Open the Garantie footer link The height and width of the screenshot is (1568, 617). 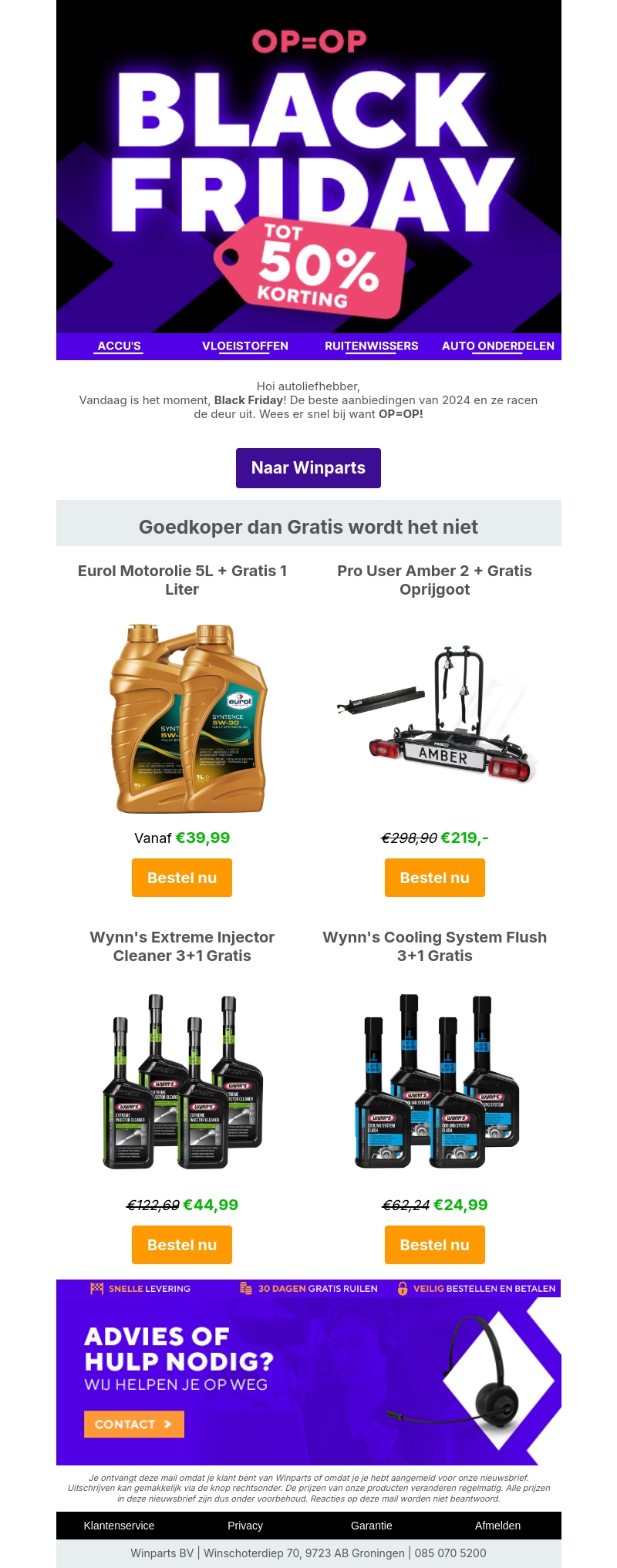coord(371,1526)
